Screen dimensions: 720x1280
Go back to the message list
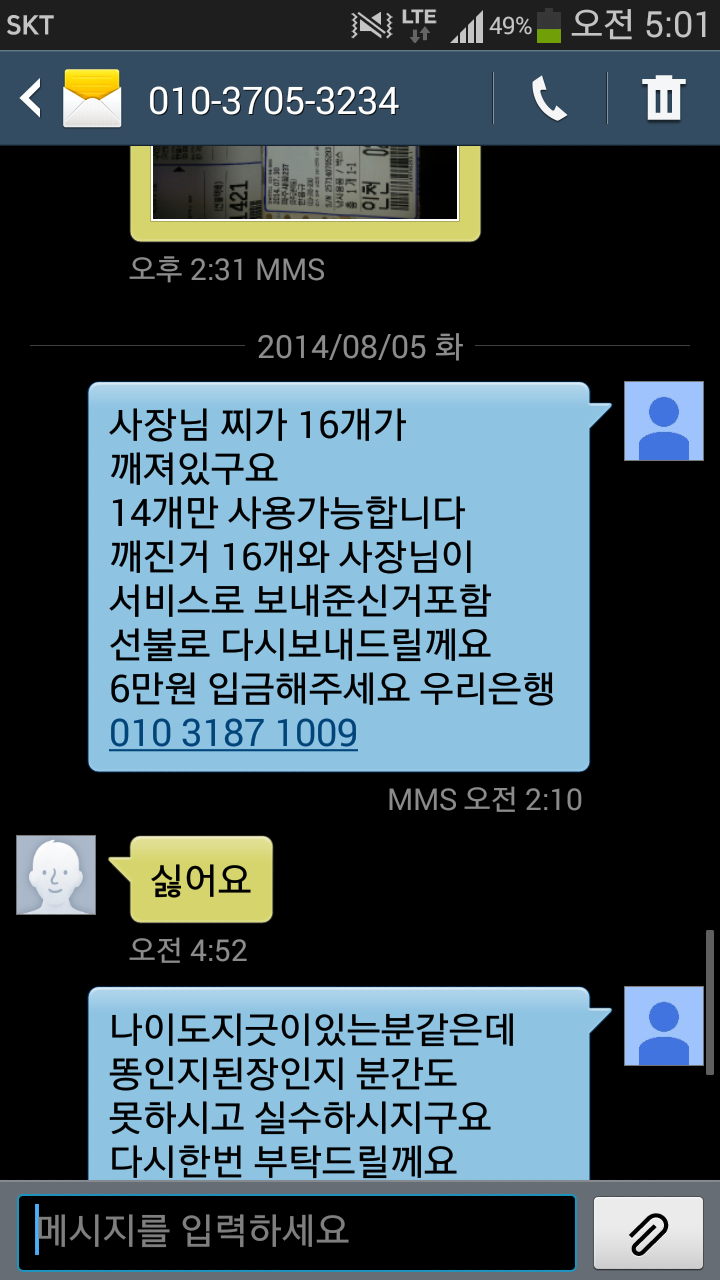tap(32, 99)
